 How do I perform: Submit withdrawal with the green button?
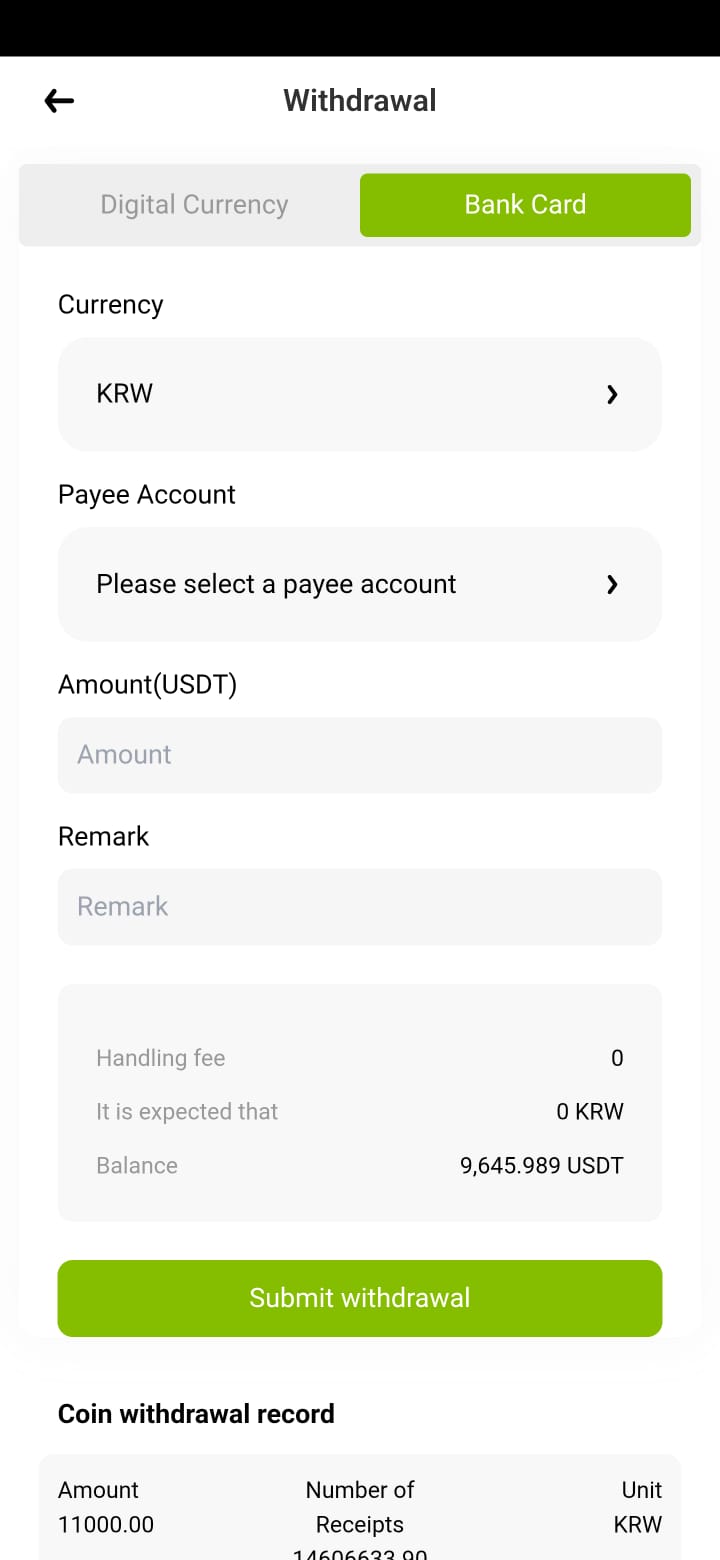[360, 1298]
